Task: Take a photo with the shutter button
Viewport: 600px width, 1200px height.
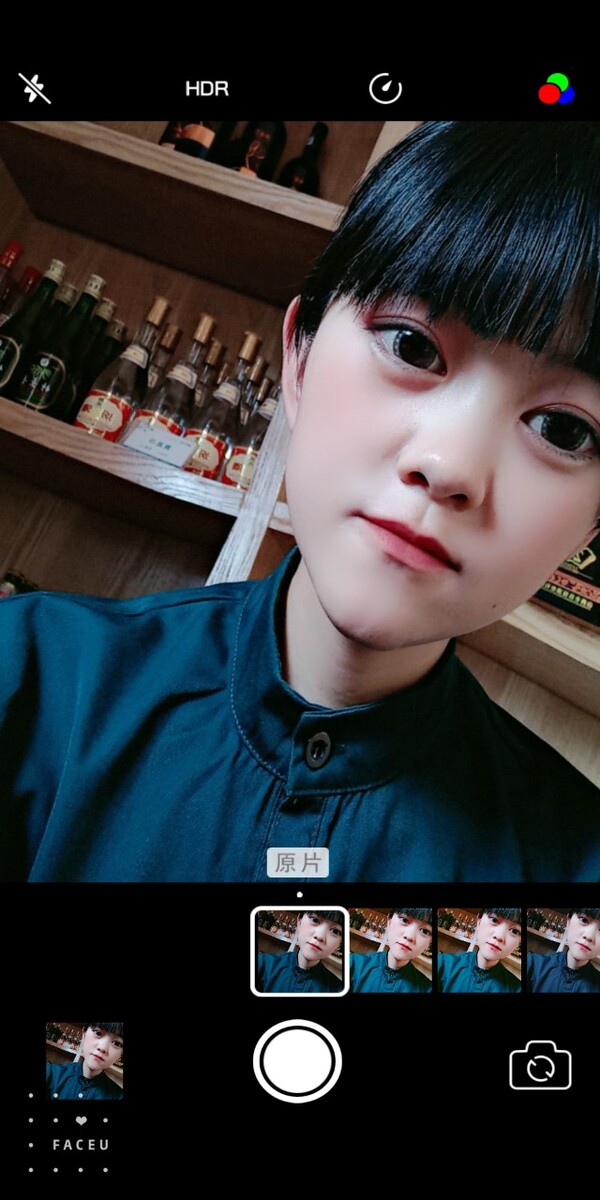Action: tap(297, 1061)
